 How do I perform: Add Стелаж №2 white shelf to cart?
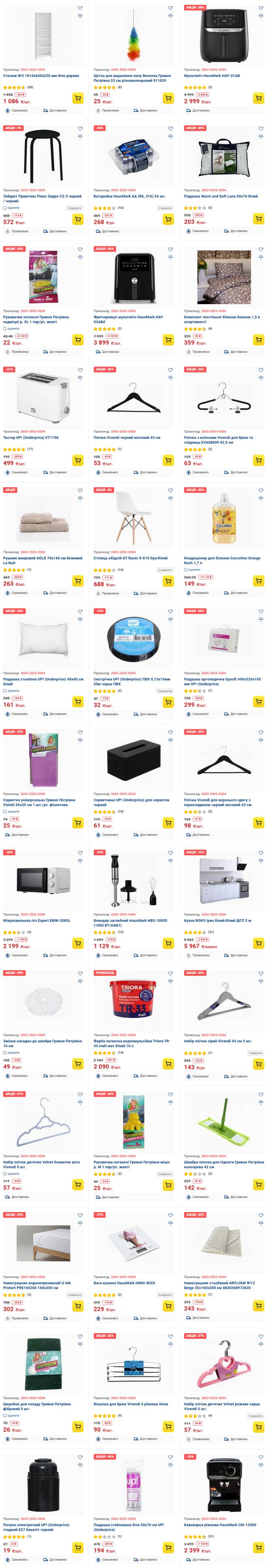77,99
